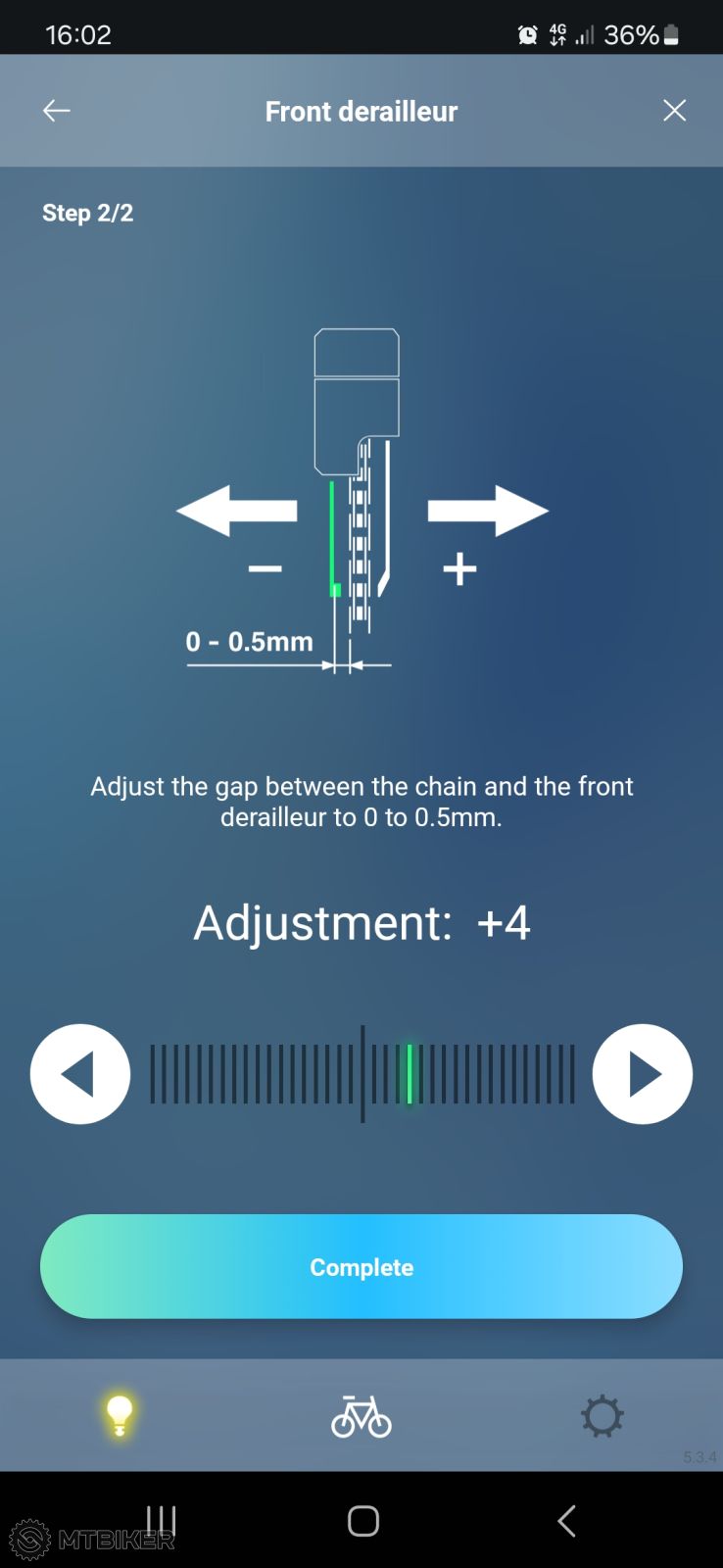Viewport: 723px width, 1568px height.
Task: Close the Front derailleur wizard
Action: tap(674, 111)
